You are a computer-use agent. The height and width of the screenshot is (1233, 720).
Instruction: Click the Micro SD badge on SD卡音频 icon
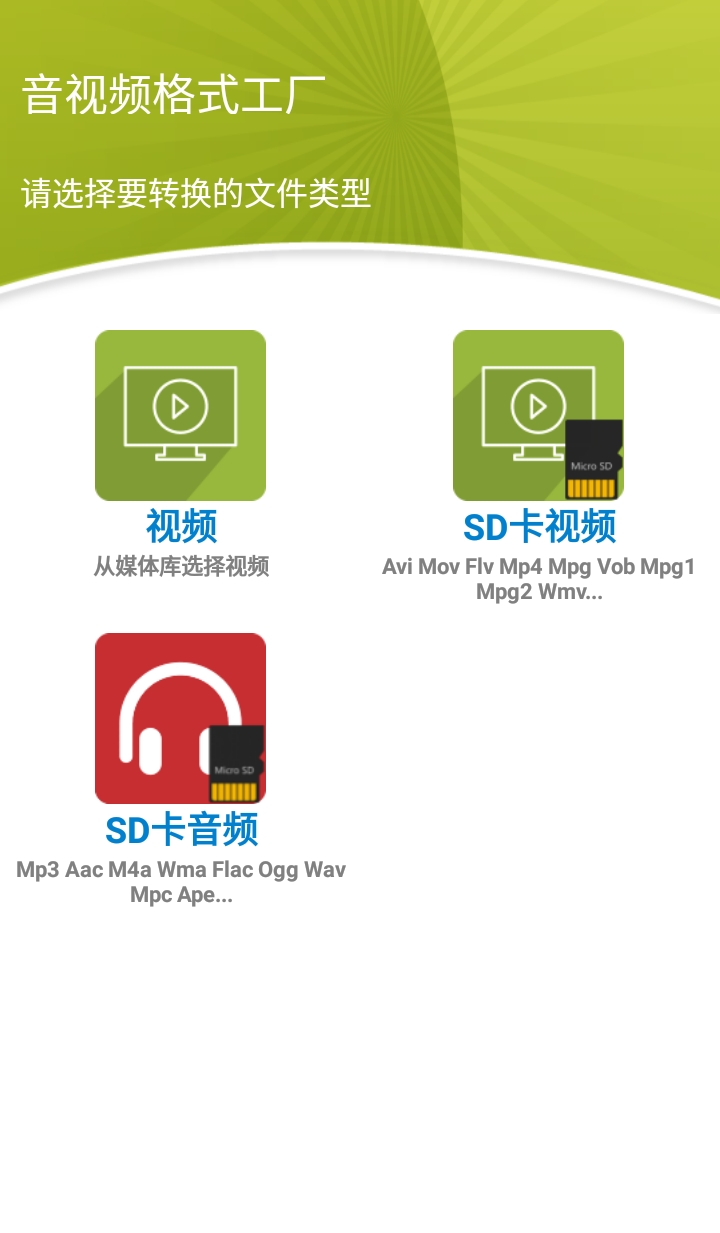[x=235, y=761]
